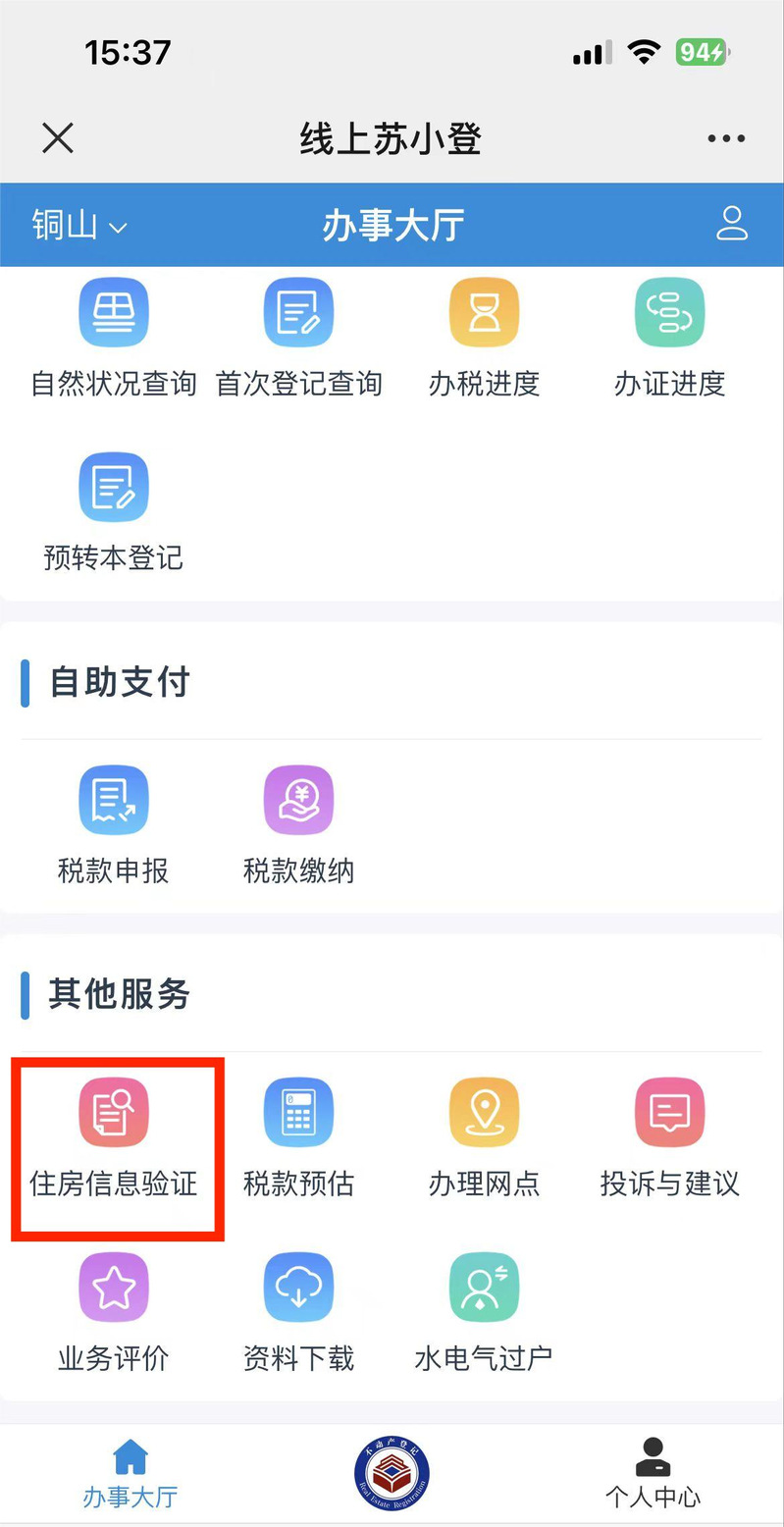Open the user profile icon
This screenshot has width=784, height=1527.
point(731,224)
